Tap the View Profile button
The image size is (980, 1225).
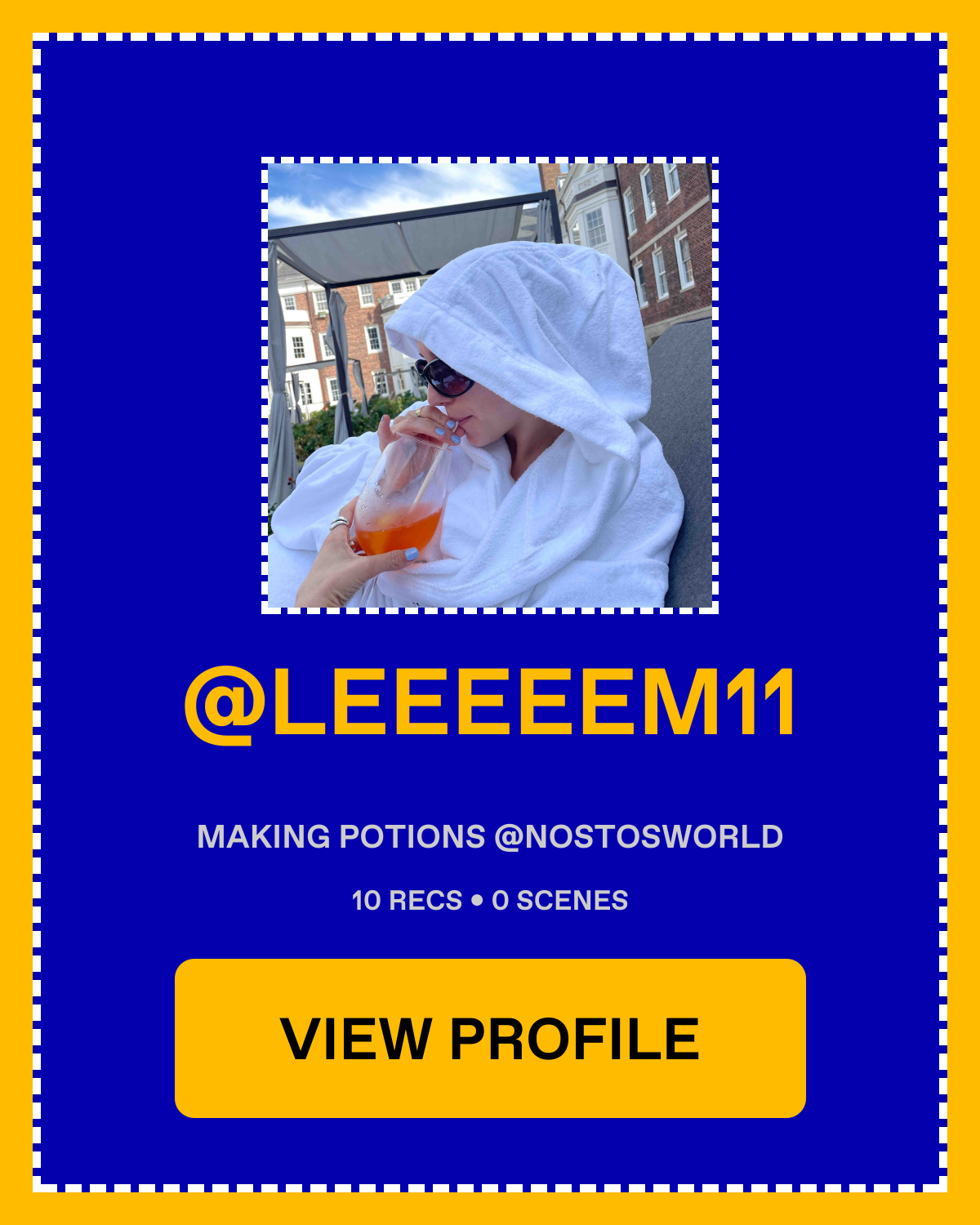tap(490, 1038)
